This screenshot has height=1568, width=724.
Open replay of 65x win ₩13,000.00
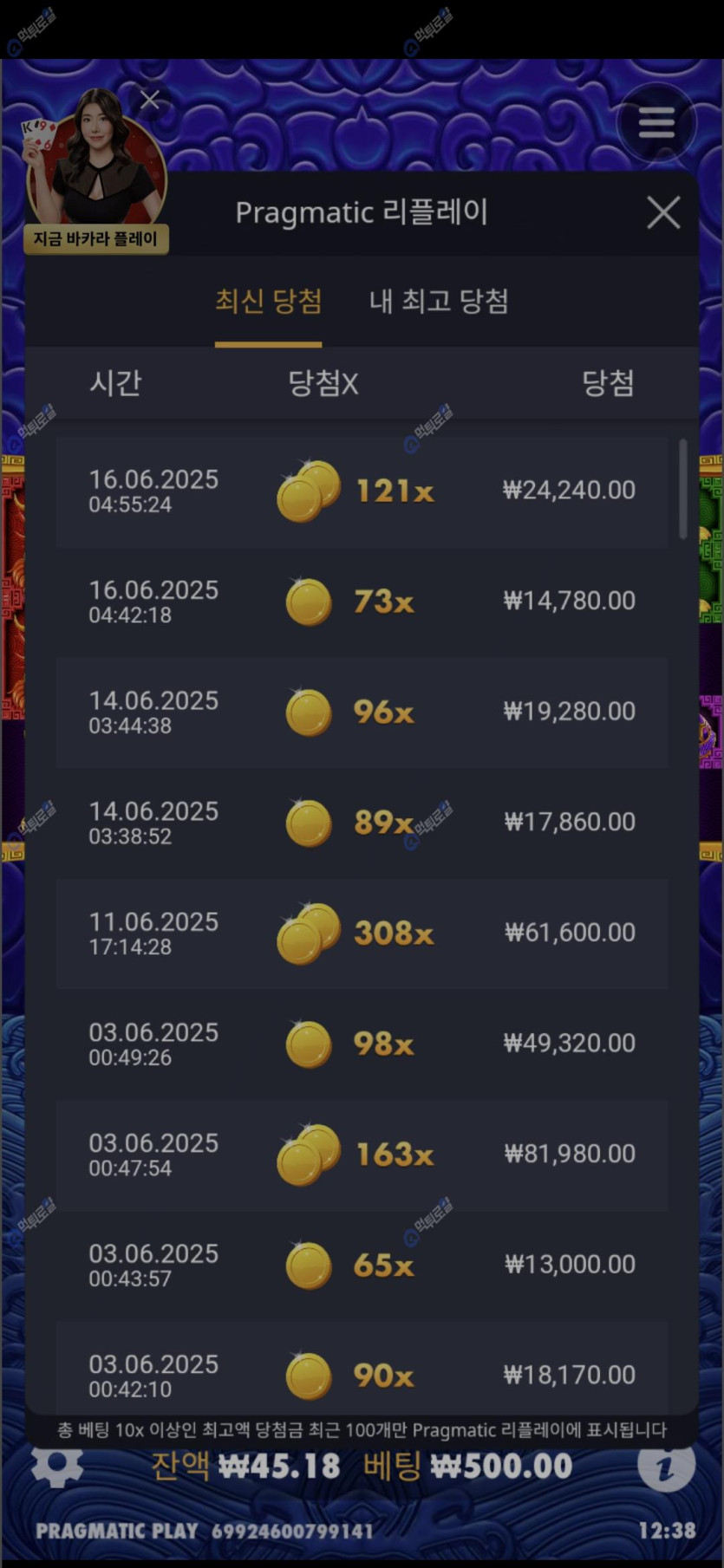(x=362, y=1265)
